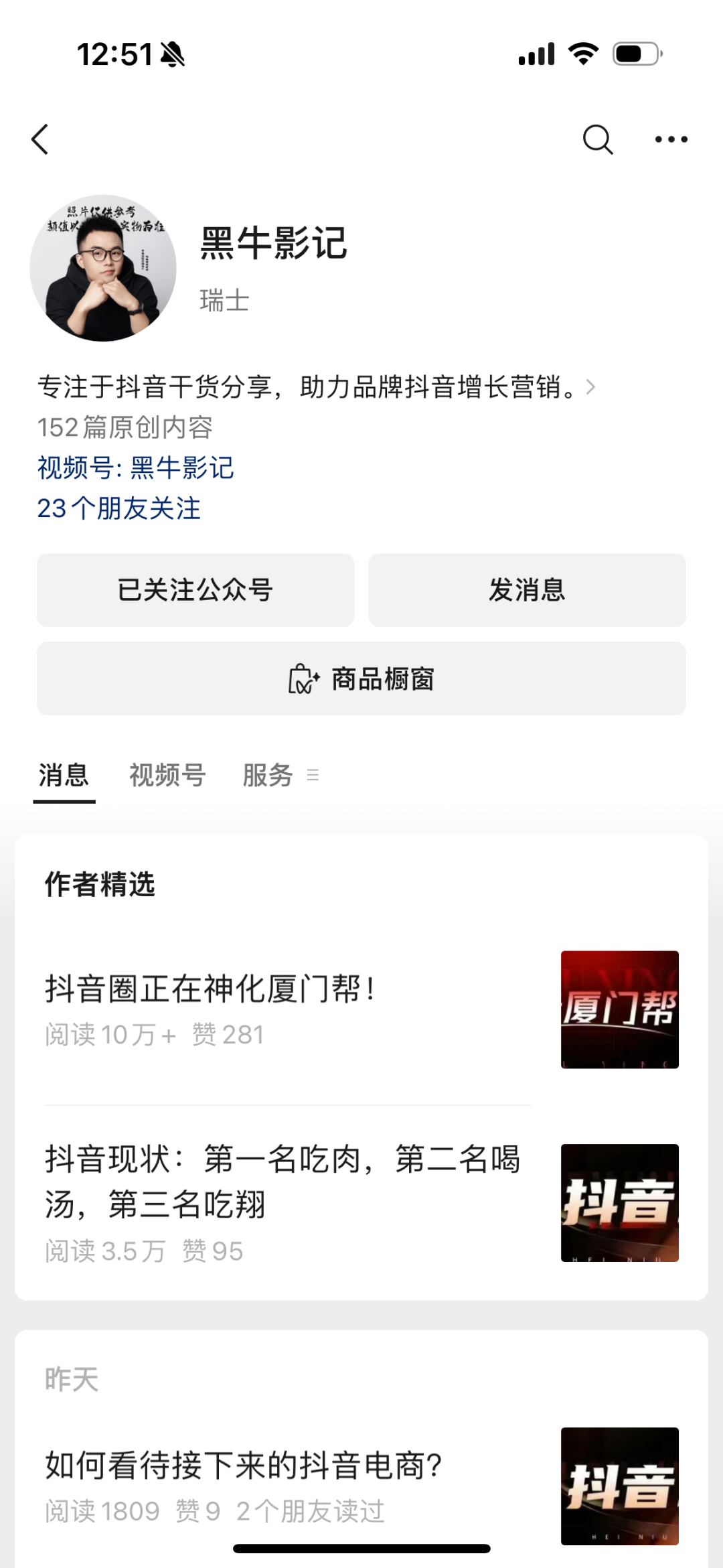This screenshot has height=1568, width=723.
Task: Switch to the 服务 tab
Action: 266,775
